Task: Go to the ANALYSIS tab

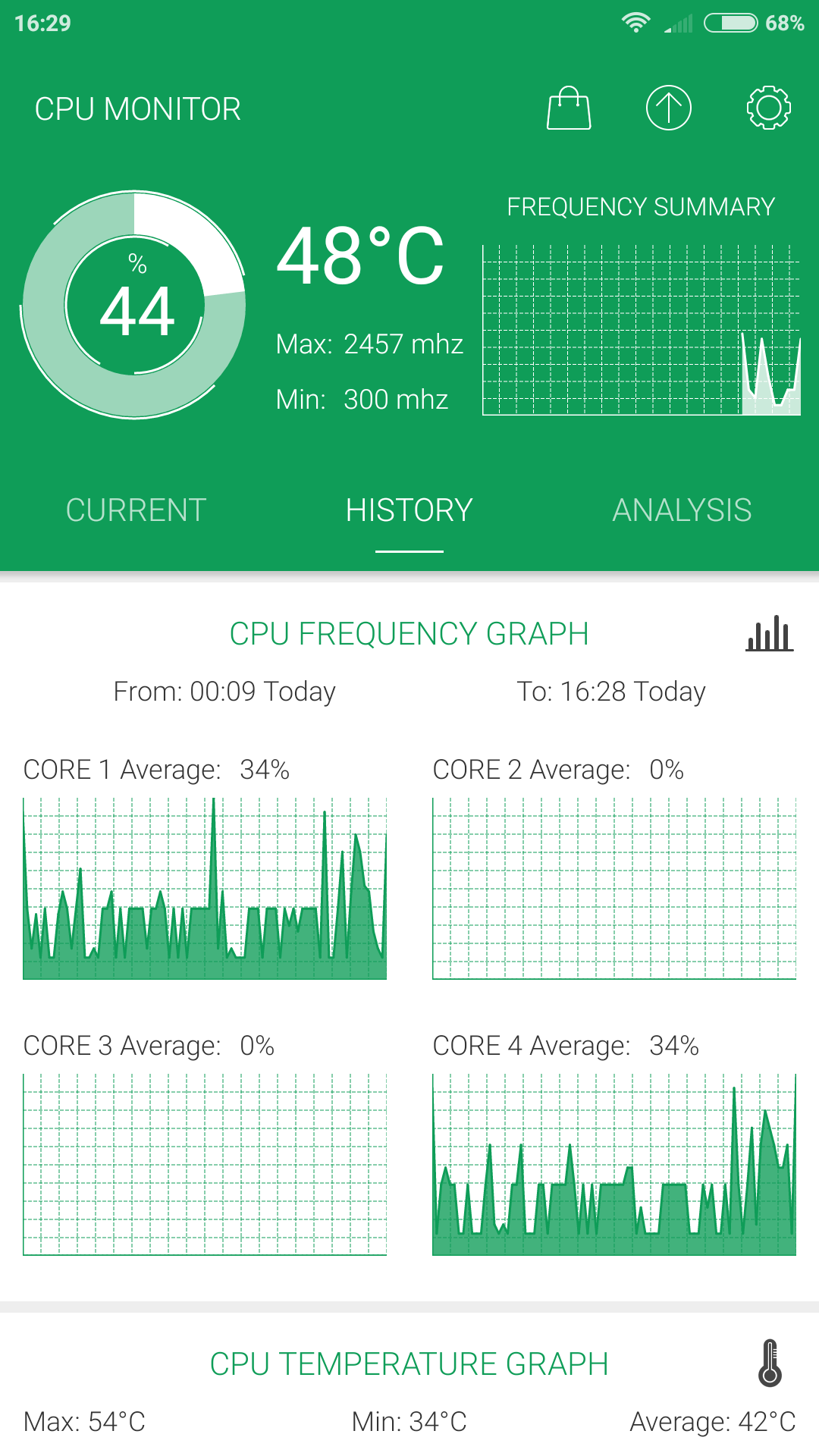Action: coord(682,510)
